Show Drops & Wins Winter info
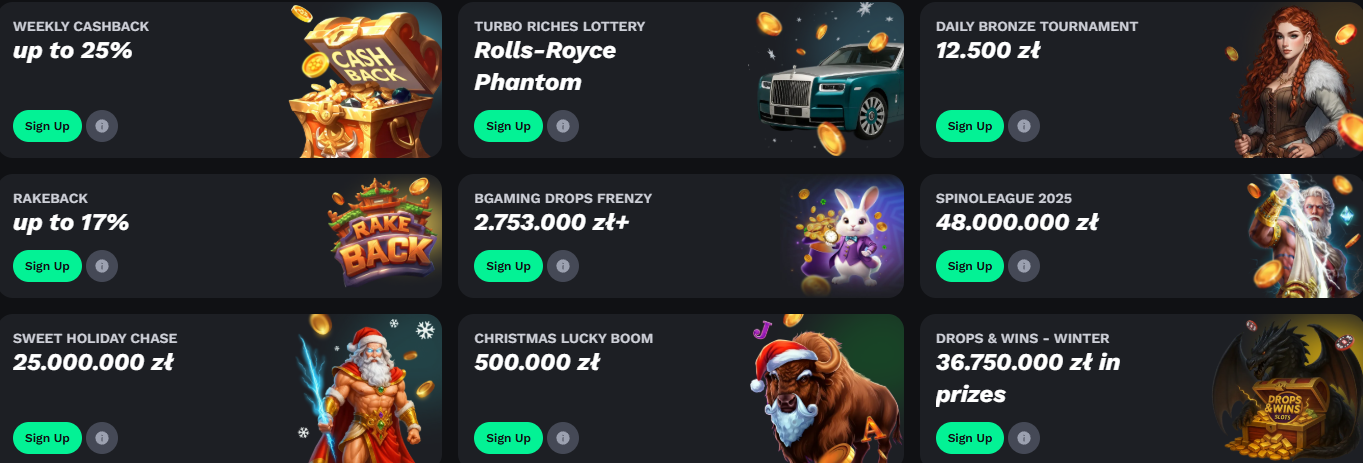Viewport: 1363px width, 463px height. (1024, 438)
